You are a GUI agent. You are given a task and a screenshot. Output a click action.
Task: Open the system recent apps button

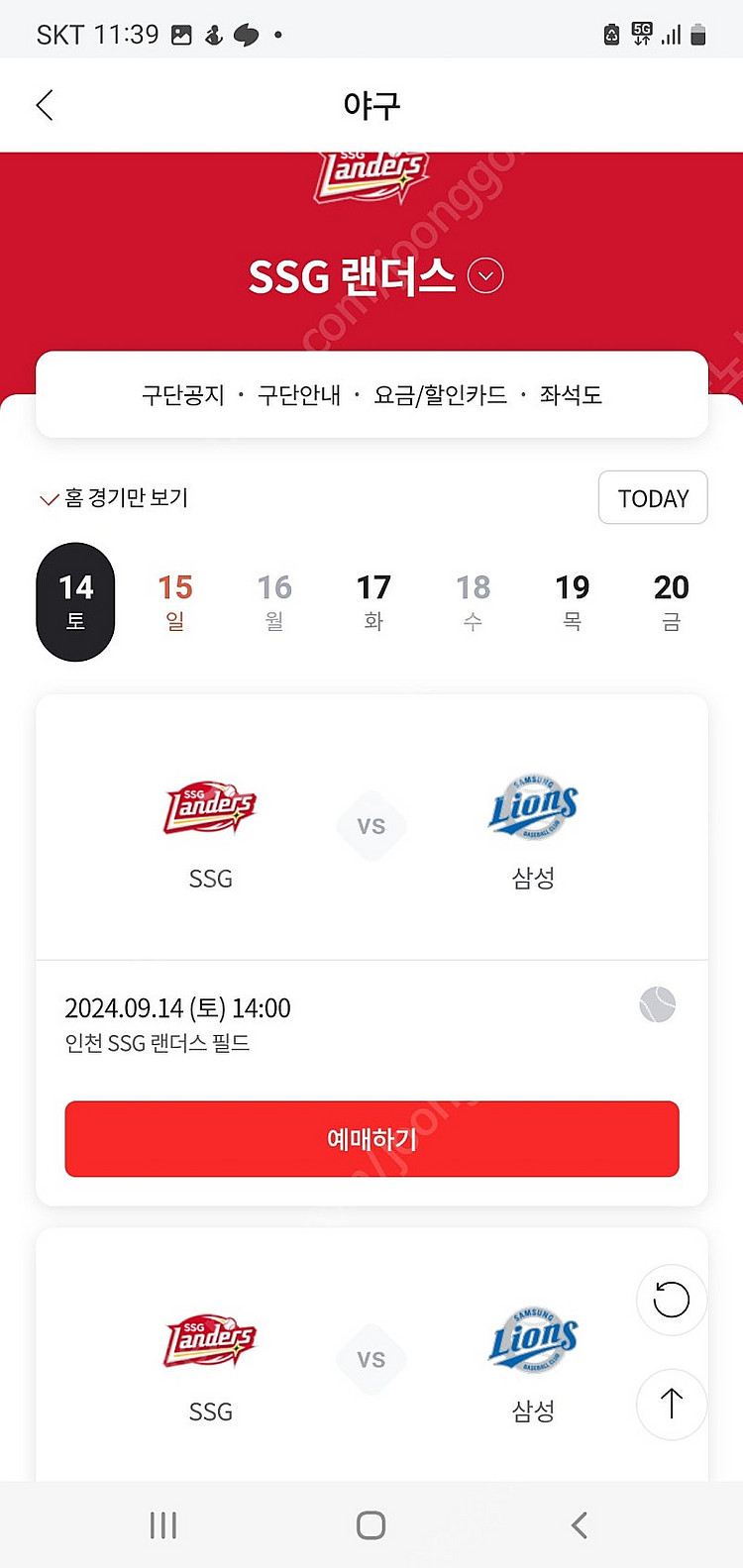[163, 1525]
